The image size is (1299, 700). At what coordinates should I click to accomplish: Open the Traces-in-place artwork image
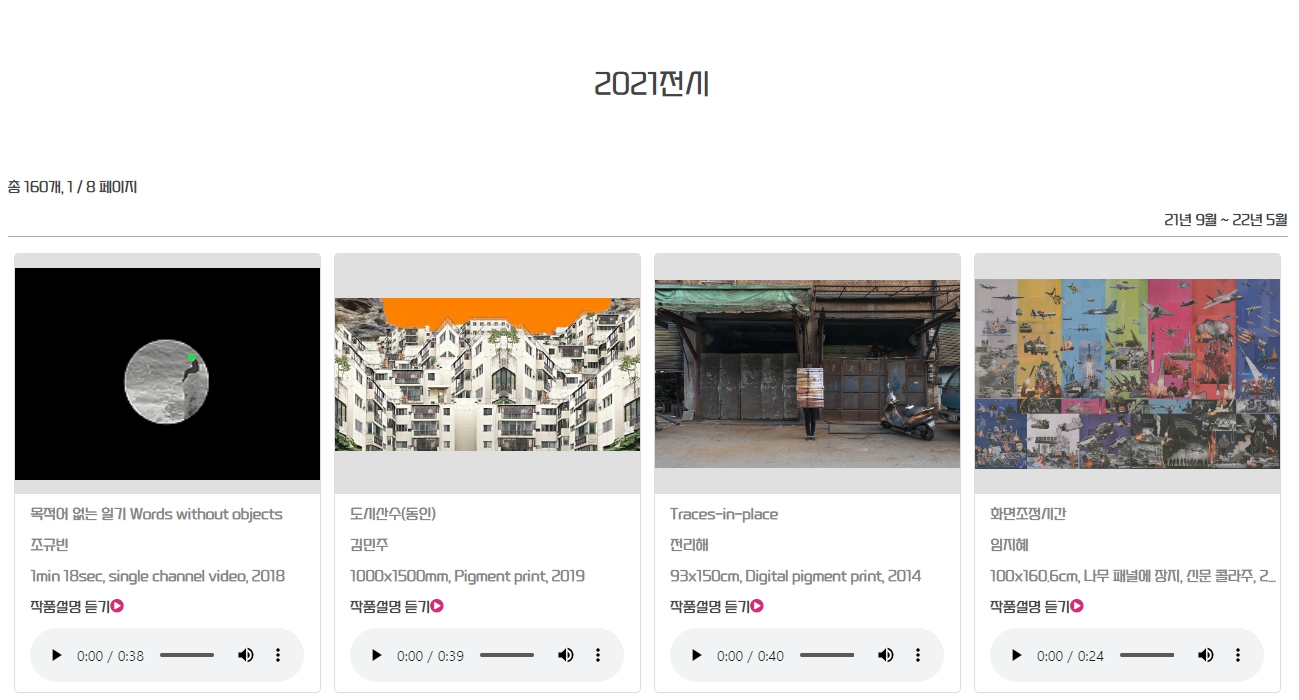coord(807,373)
